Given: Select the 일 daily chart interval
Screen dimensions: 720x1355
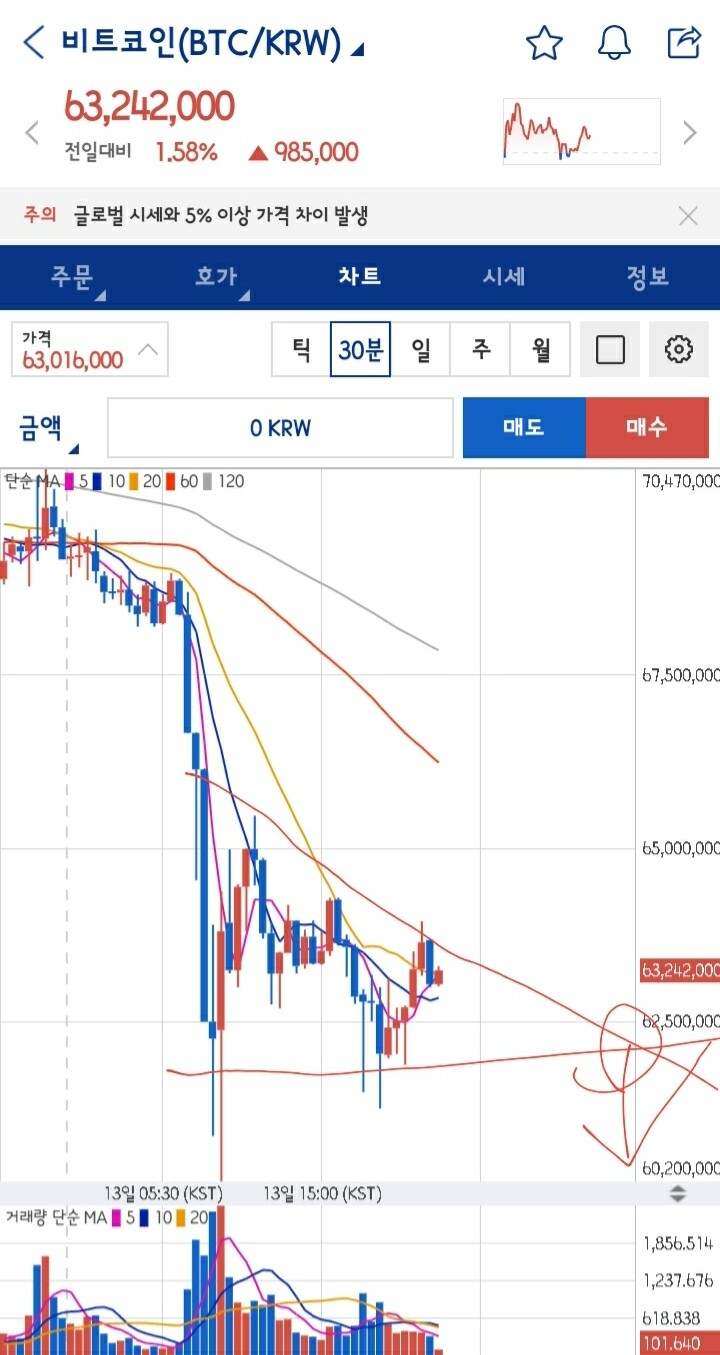Looking at the screenshot, I should 421,349.
